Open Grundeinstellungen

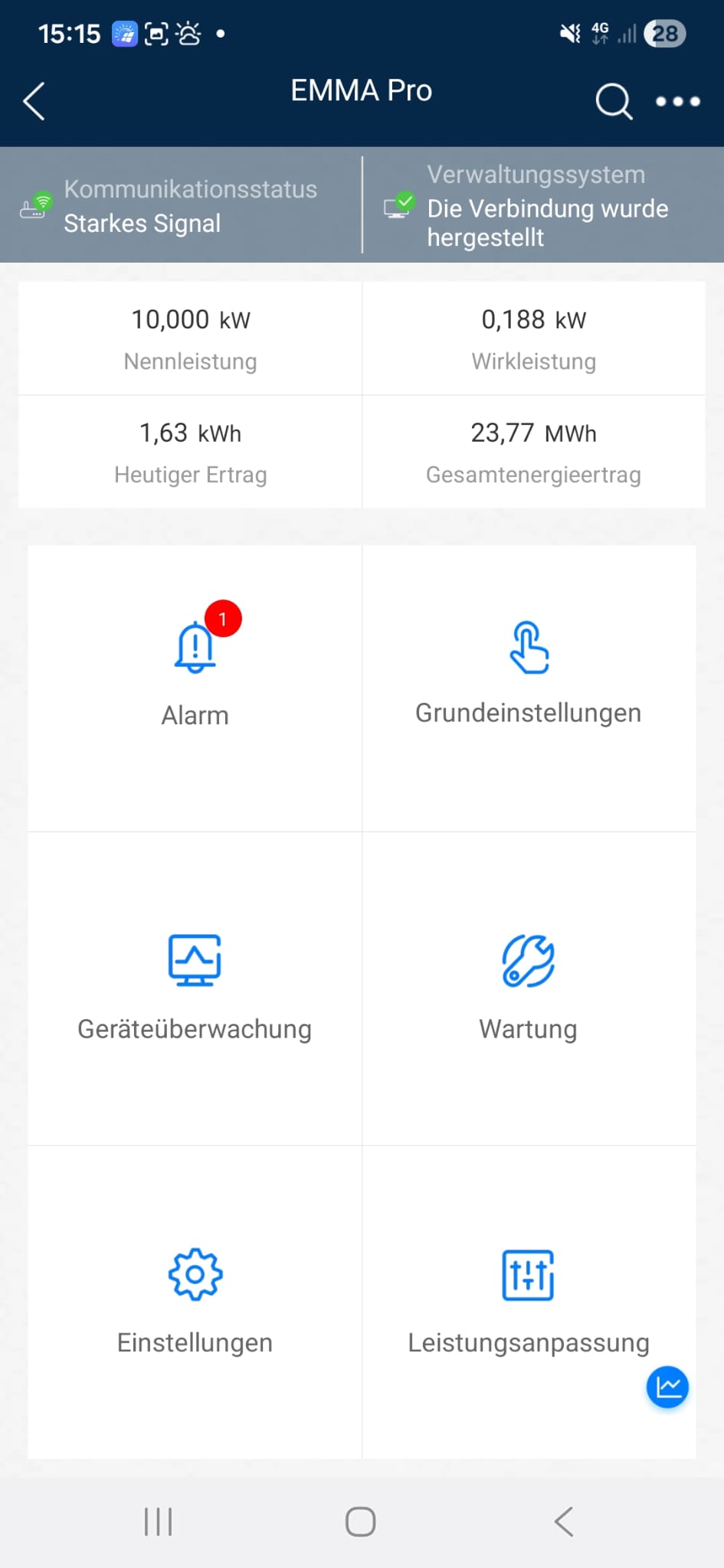click(x=529, y=674)
